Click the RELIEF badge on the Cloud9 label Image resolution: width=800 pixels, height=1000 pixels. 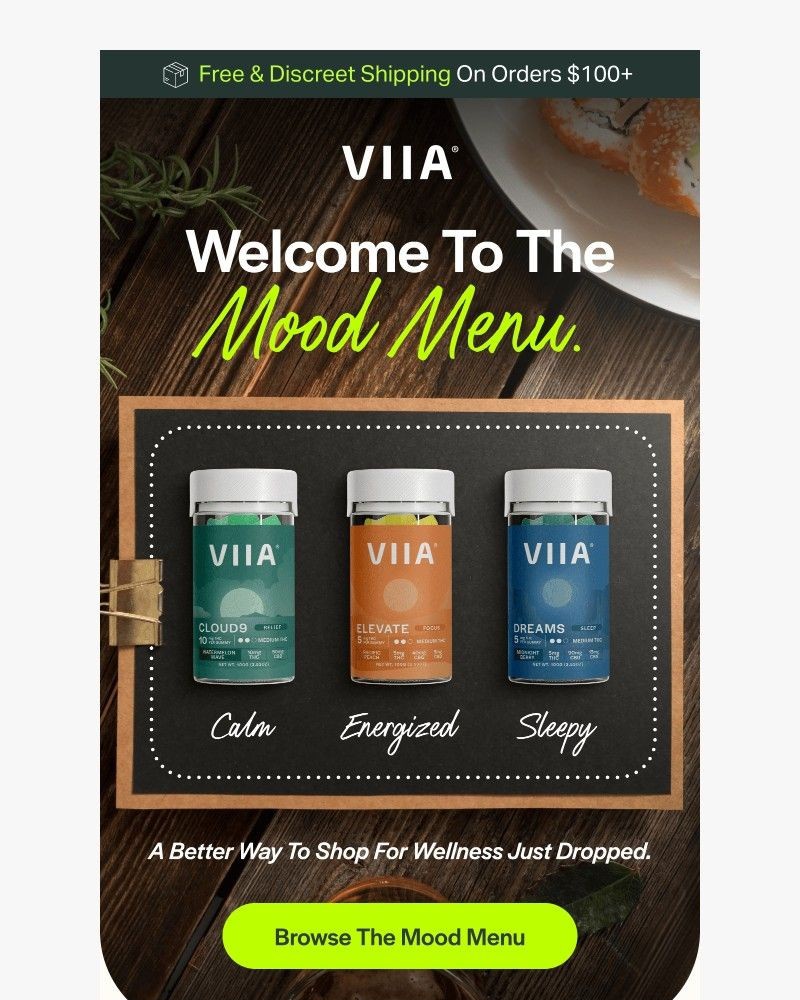pos(272,625)
